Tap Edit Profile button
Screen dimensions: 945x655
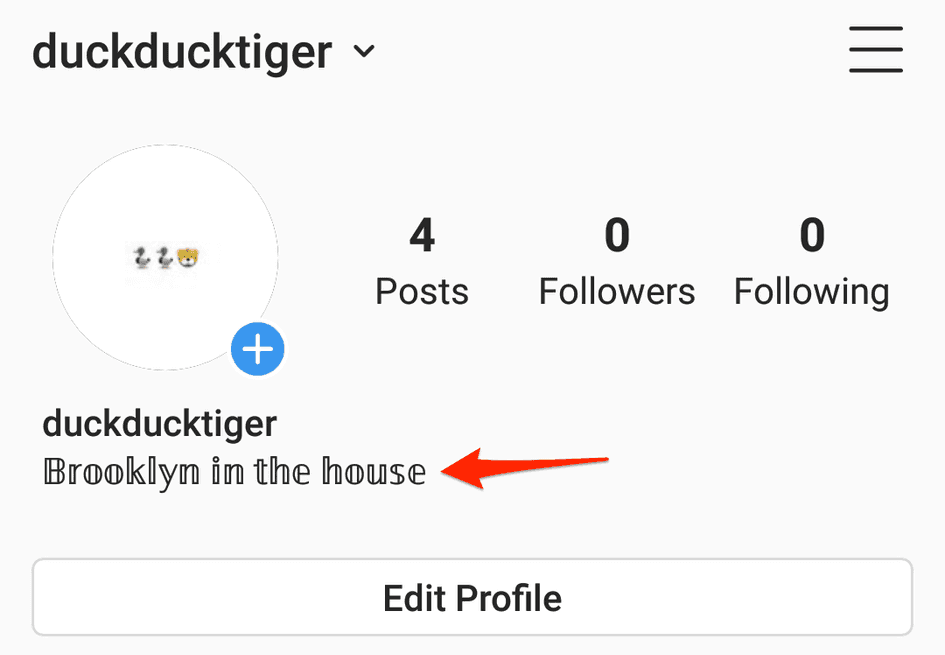472,598
